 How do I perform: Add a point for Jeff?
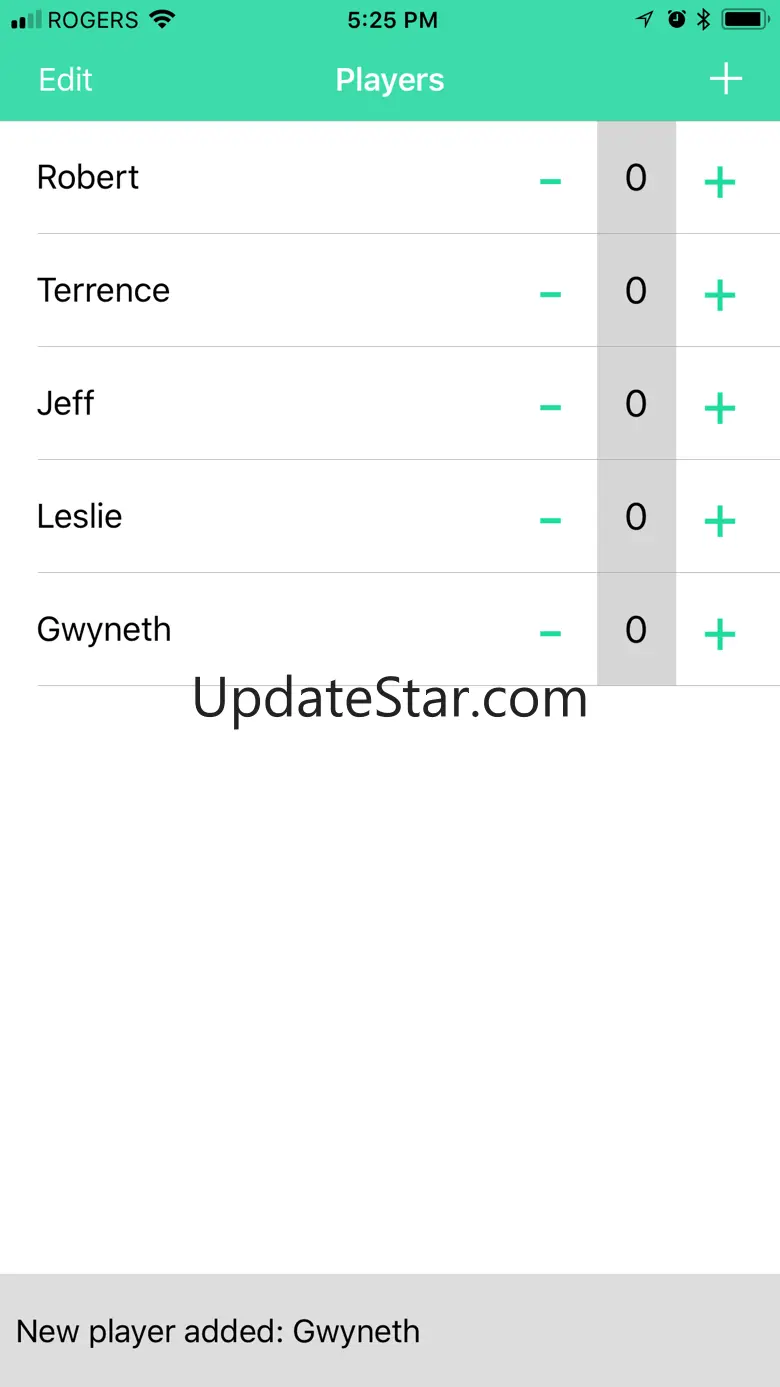(x=720, y=408)
